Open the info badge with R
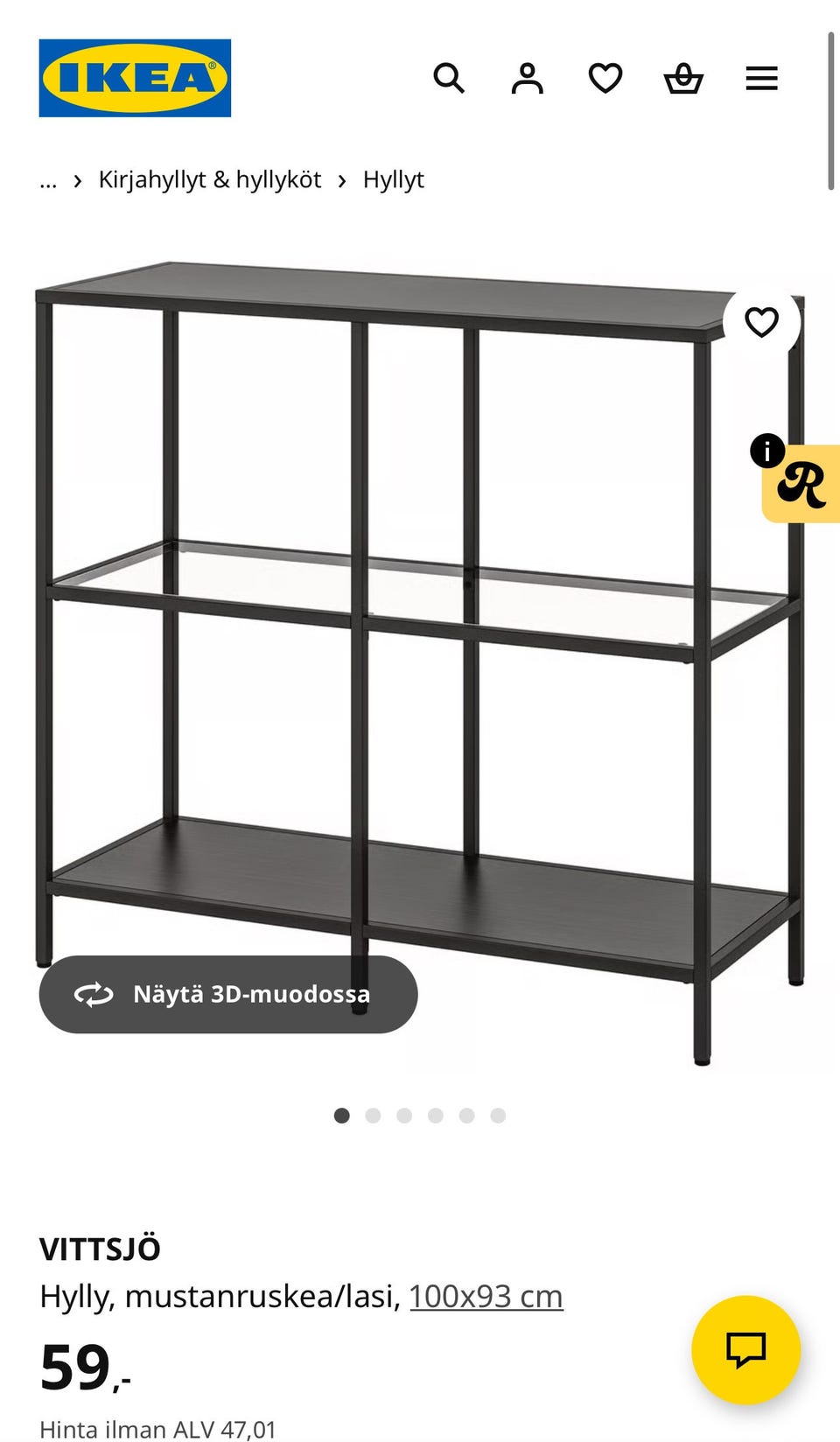This screenshot has width=840, height=1442. click(x=801, y=482)
